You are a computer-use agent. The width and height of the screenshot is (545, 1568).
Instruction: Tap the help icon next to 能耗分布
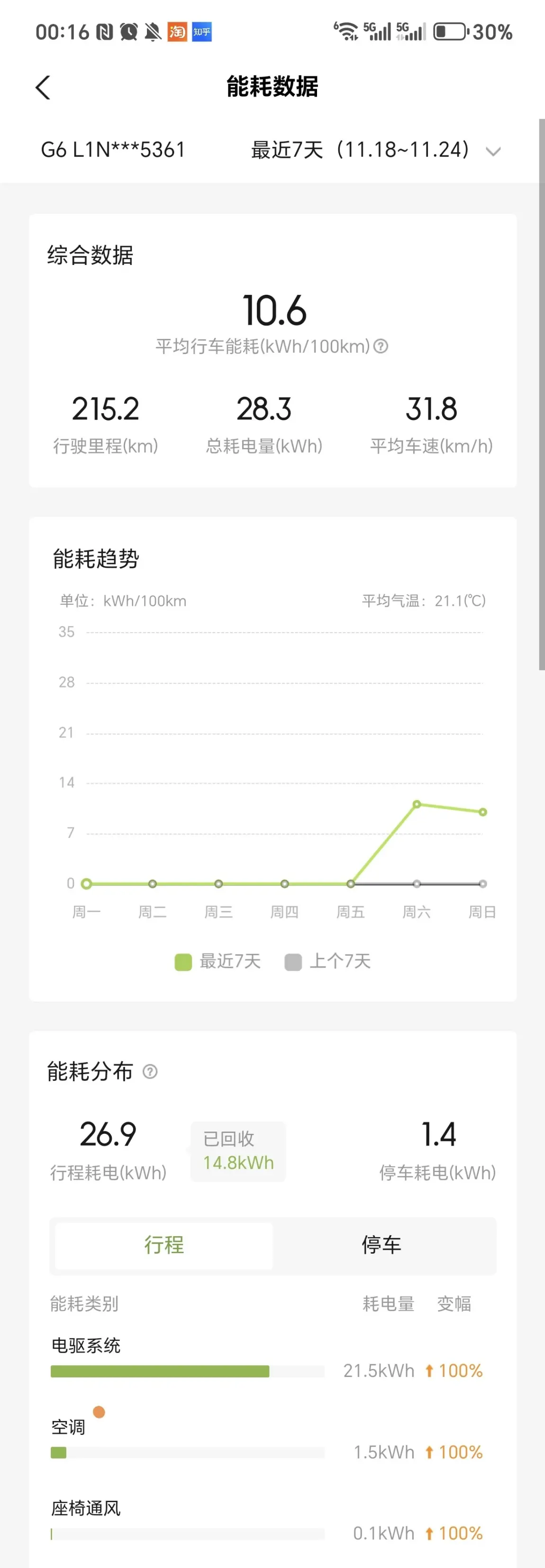(150, 1071)
